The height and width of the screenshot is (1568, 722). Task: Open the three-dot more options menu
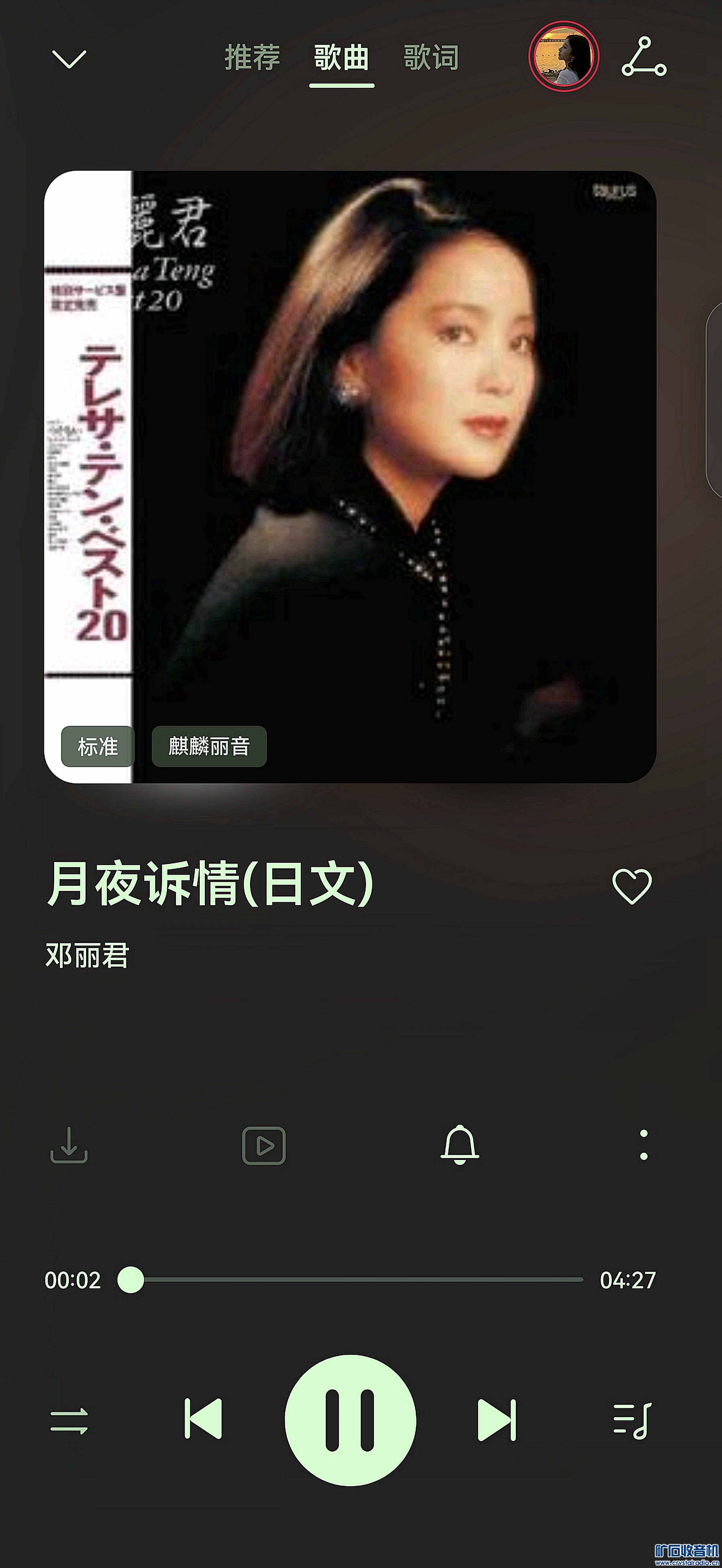(x=643, y=1145)
